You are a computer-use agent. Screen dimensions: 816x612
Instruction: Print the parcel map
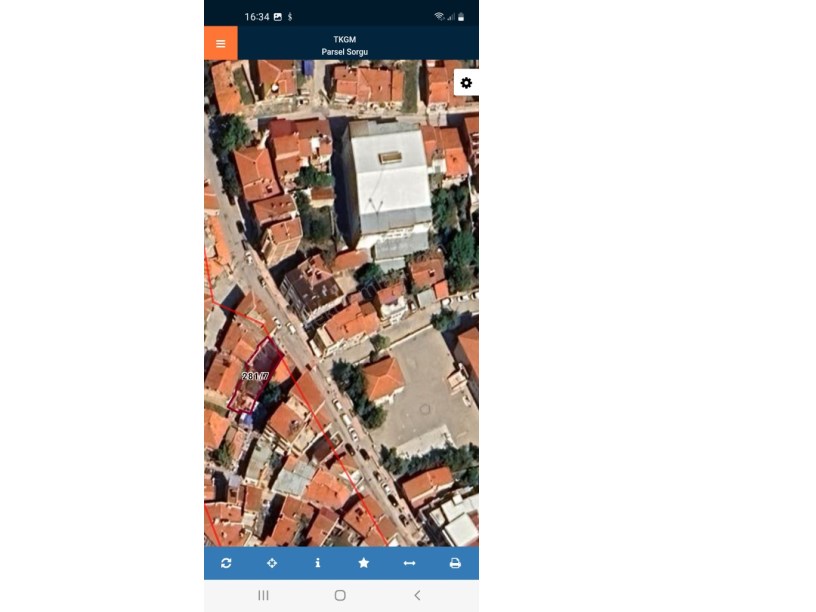pos(455,563)
